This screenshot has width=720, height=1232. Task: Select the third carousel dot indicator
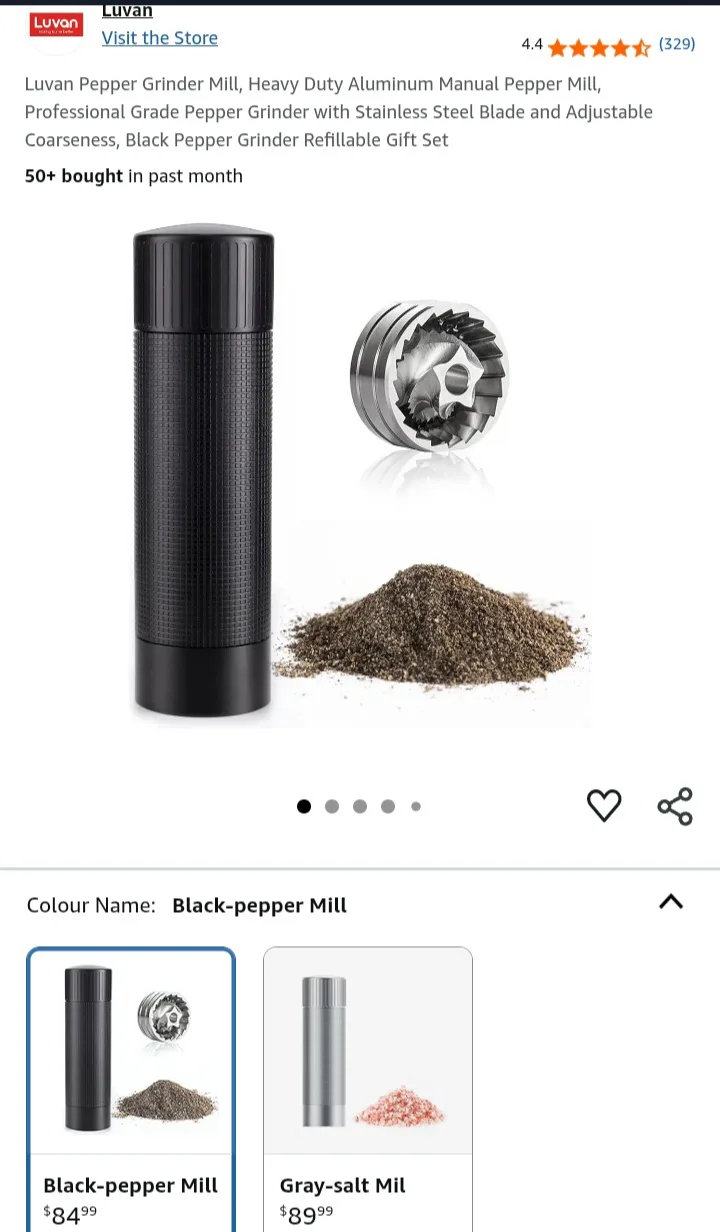360,806
